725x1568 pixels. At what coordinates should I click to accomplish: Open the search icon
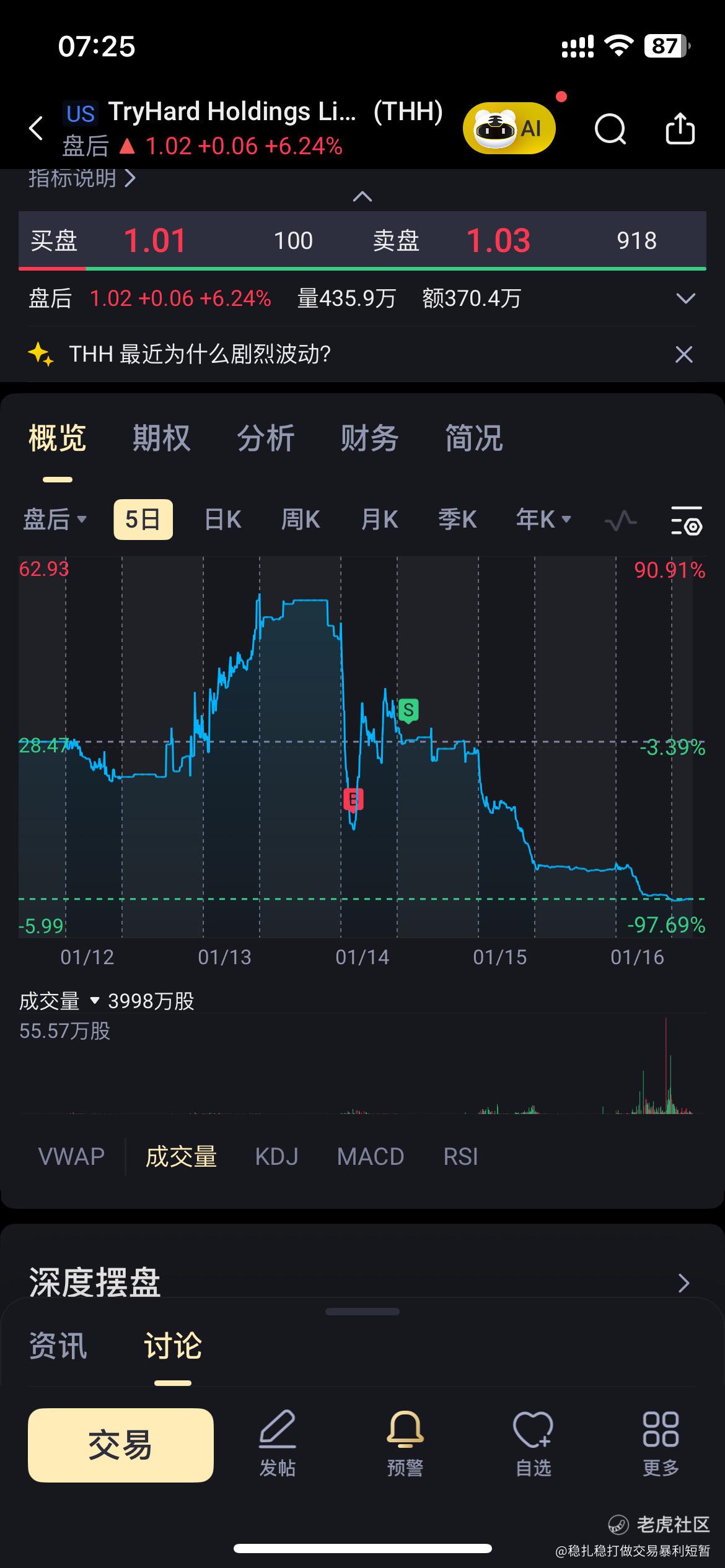point(610,129)
